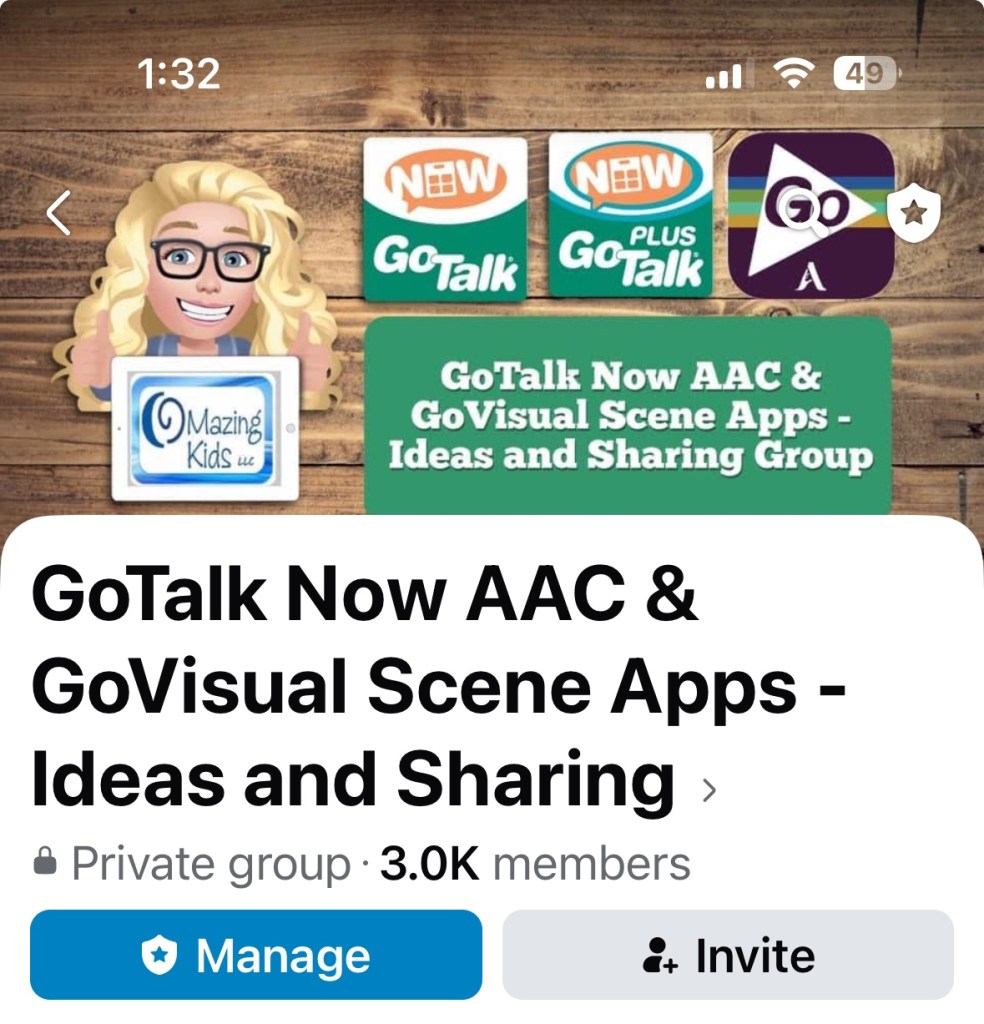Tap the Manage button

tap(256, 955)
